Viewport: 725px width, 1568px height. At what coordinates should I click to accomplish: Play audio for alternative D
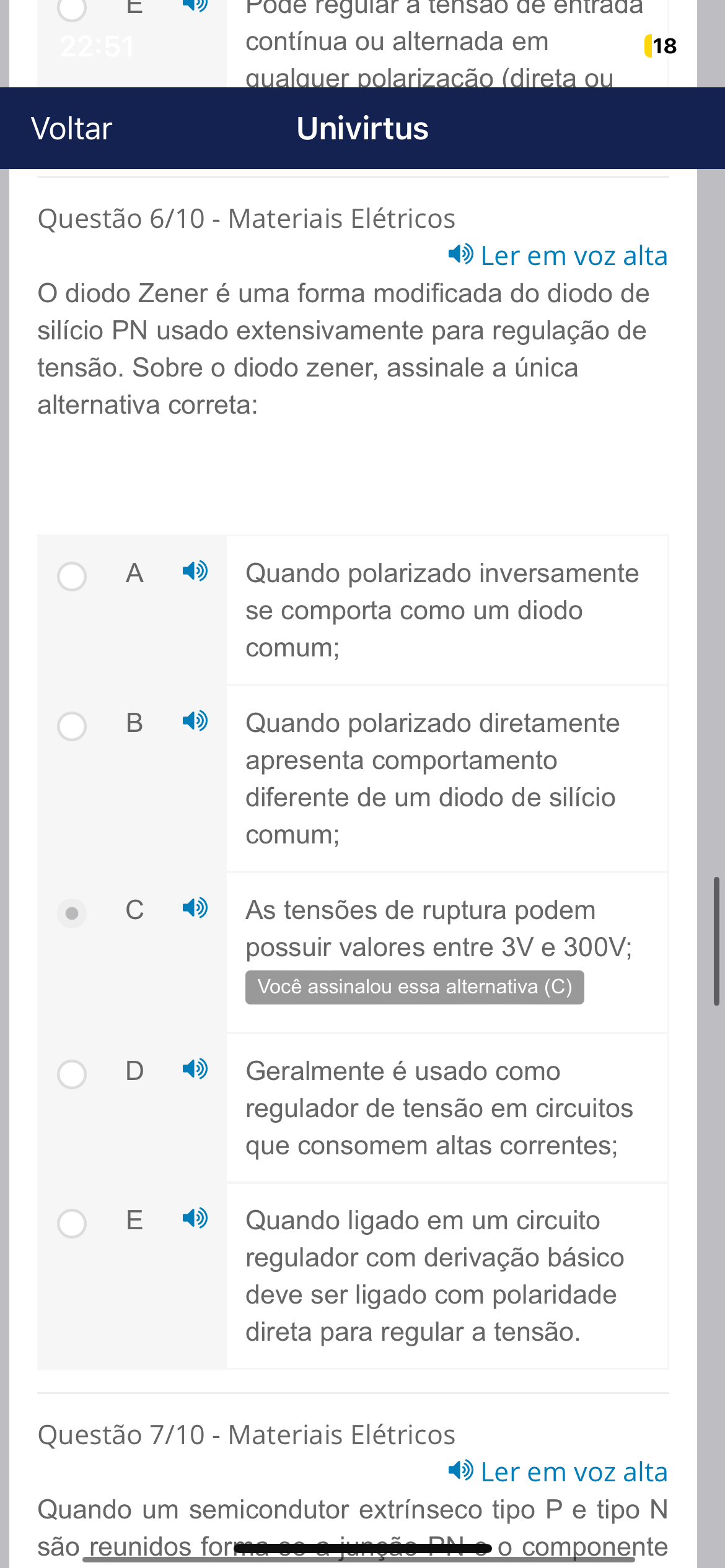pyautogui.click(x=195, y=1069)
